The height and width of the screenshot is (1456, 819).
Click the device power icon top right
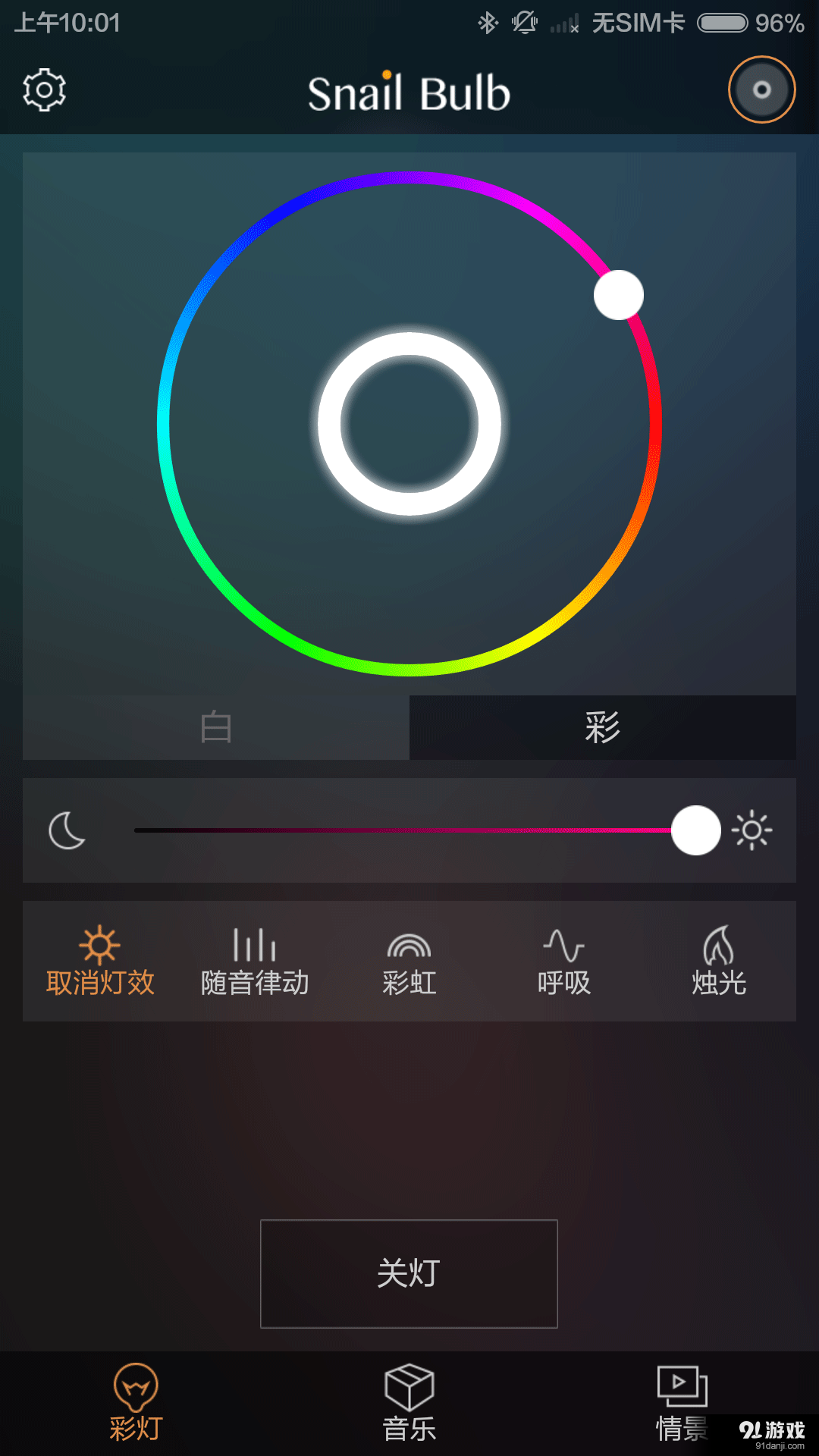coord(761,89)
